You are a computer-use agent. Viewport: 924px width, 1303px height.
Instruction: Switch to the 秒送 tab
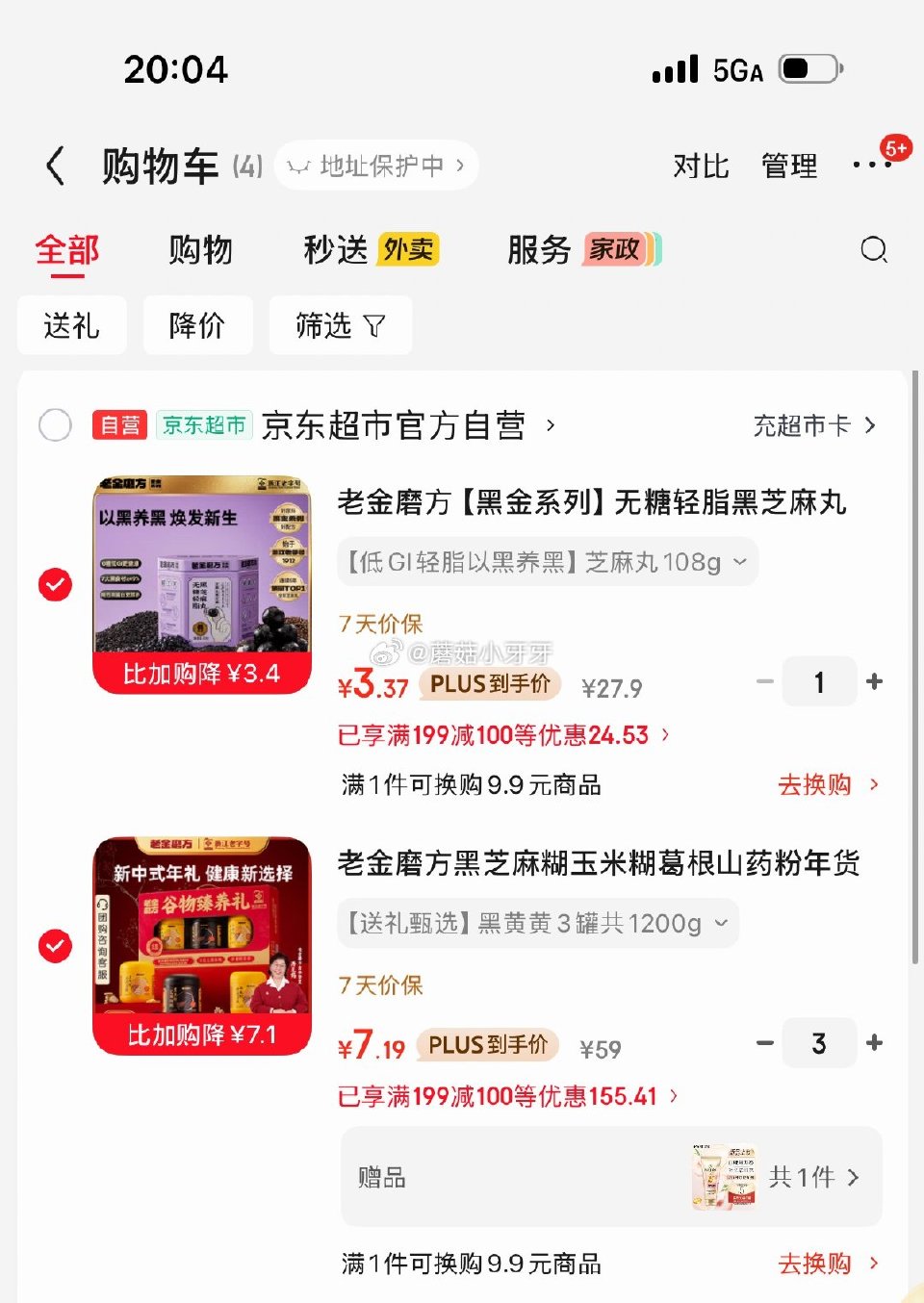[x=336, y=249]
